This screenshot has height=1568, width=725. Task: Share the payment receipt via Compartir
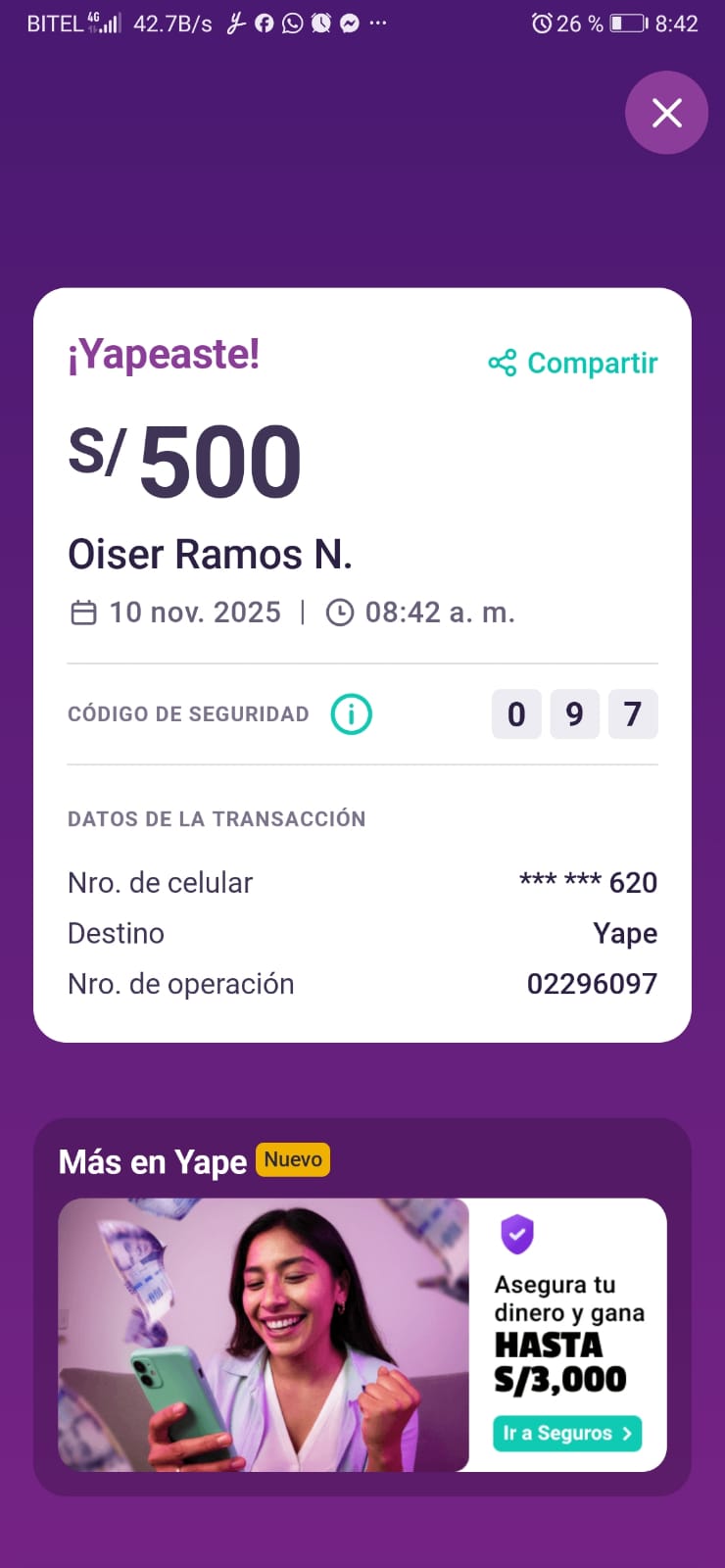pos(573,364)
